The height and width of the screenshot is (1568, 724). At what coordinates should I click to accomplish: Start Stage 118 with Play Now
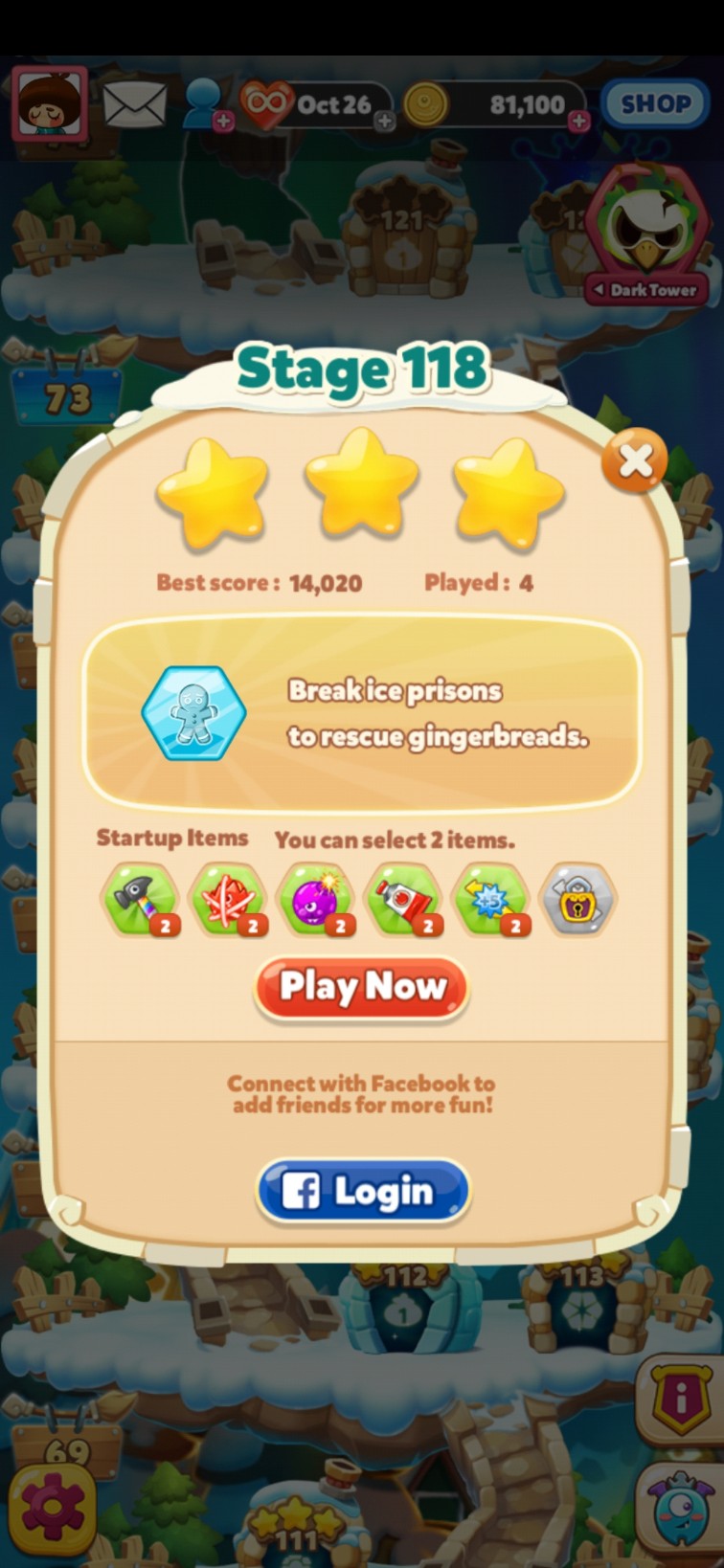pyautogui.click(x=361, y=987)
